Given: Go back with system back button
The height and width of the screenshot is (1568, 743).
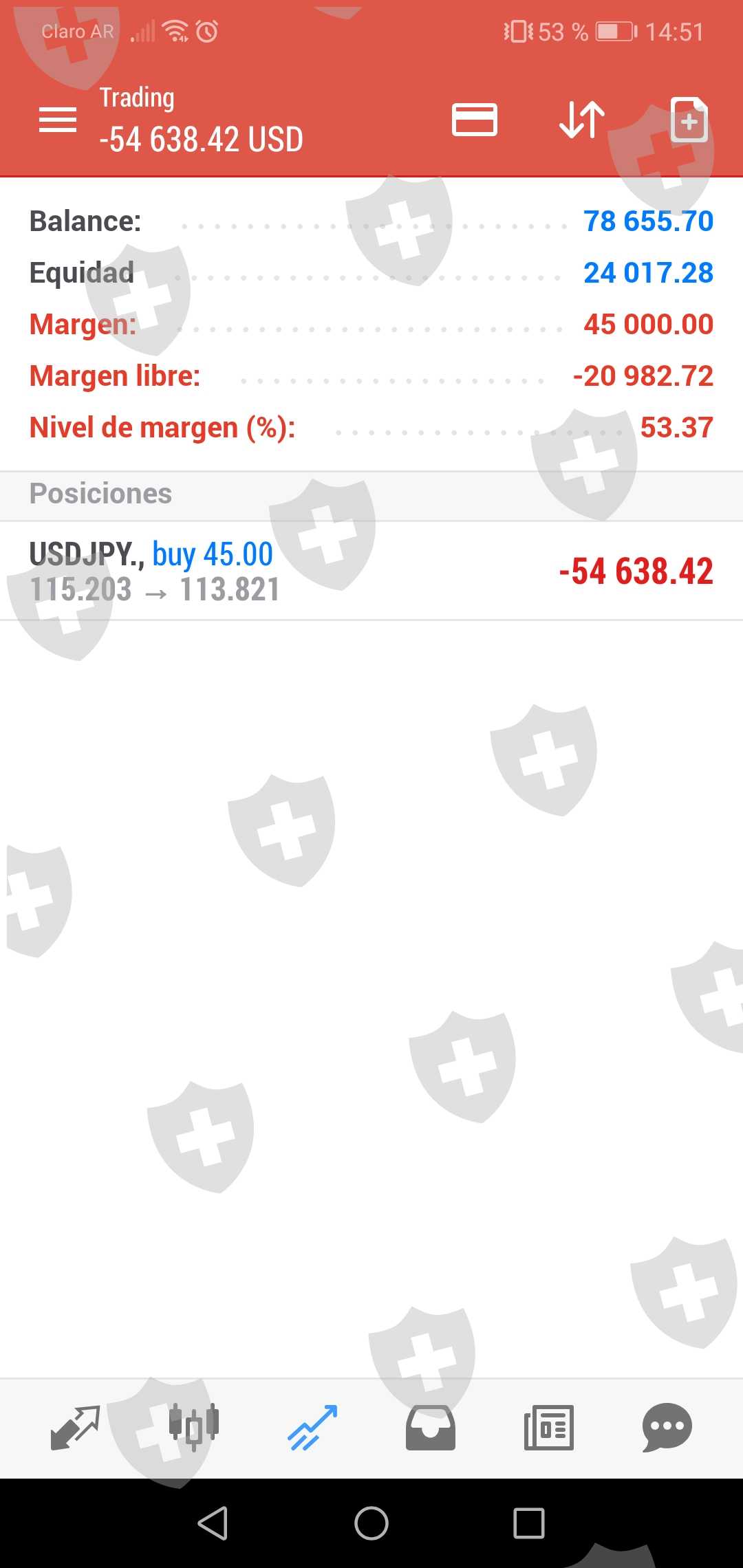Looking at the screenshot, I should click(x=213, y=1523).
